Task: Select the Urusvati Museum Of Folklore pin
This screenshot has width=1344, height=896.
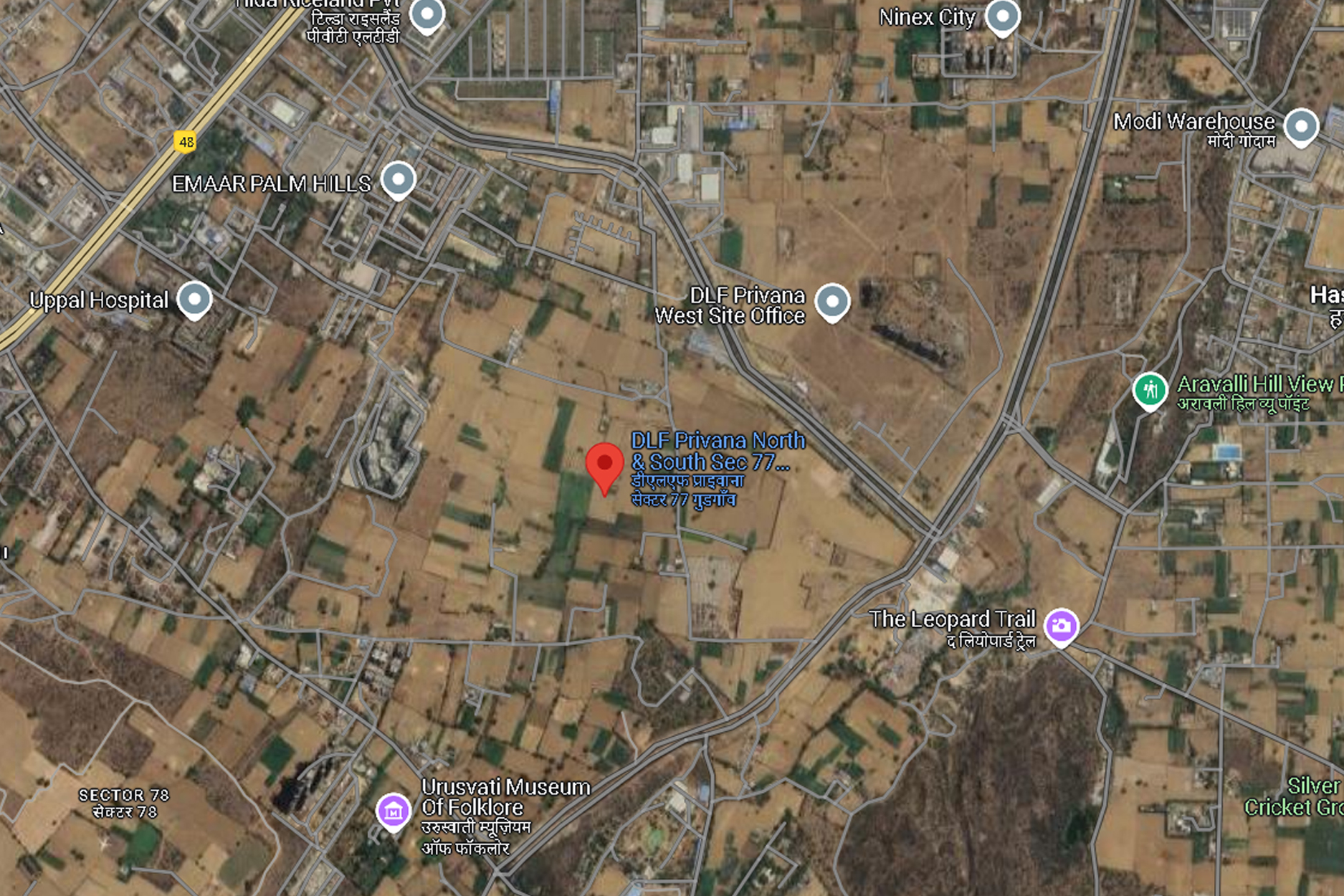Action: pos(394,811)
